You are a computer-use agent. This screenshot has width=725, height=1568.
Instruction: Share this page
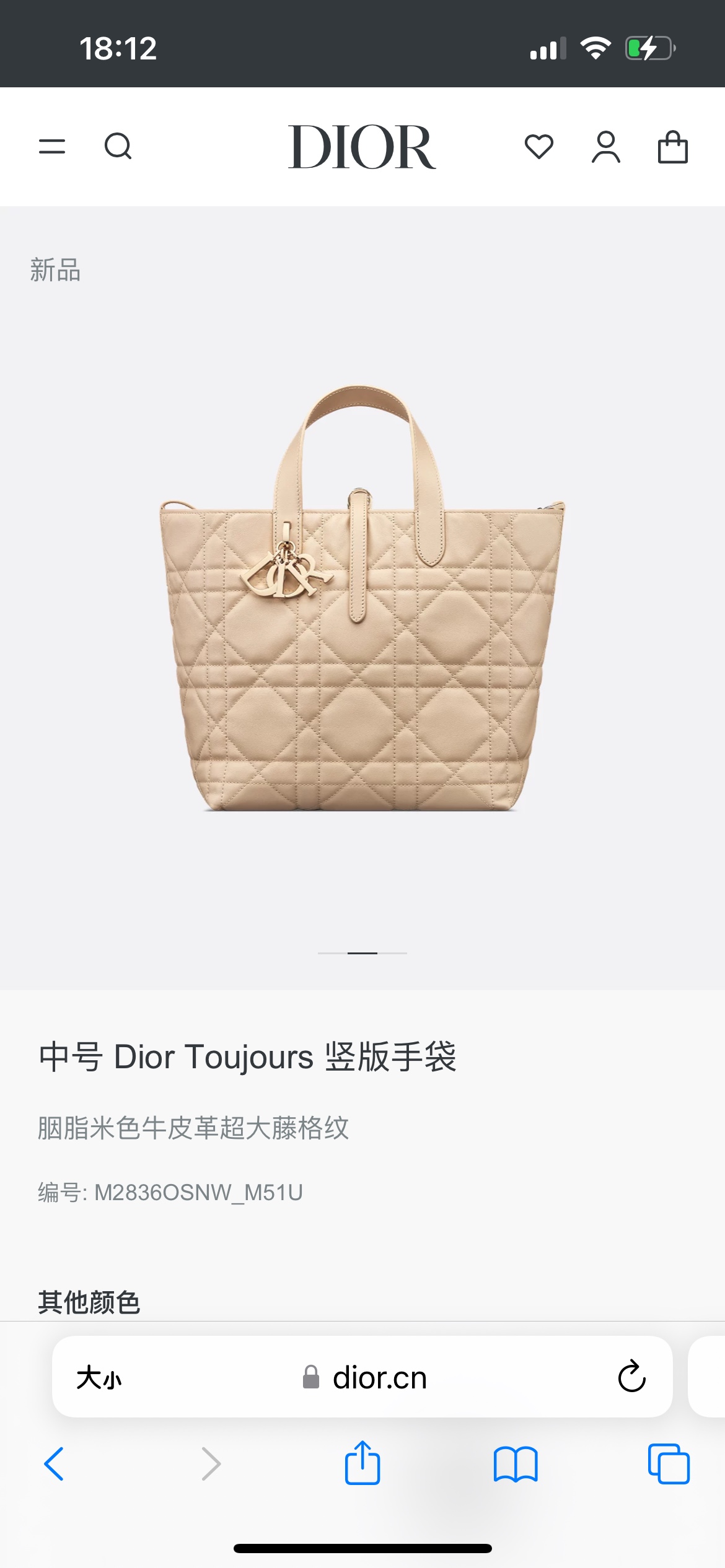[x=362, y=1463]
